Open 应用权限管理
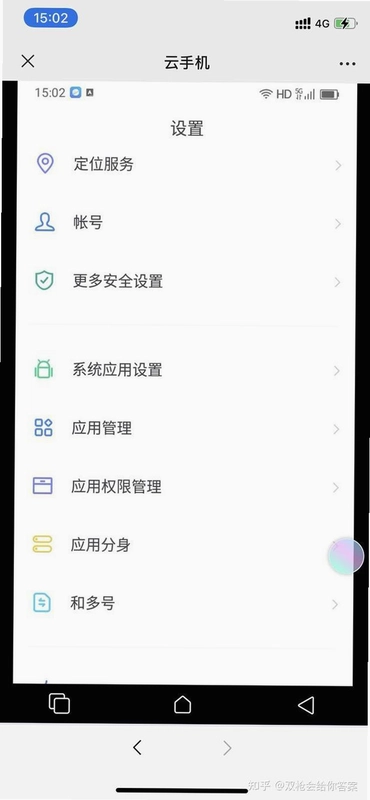 click(186, 487)
